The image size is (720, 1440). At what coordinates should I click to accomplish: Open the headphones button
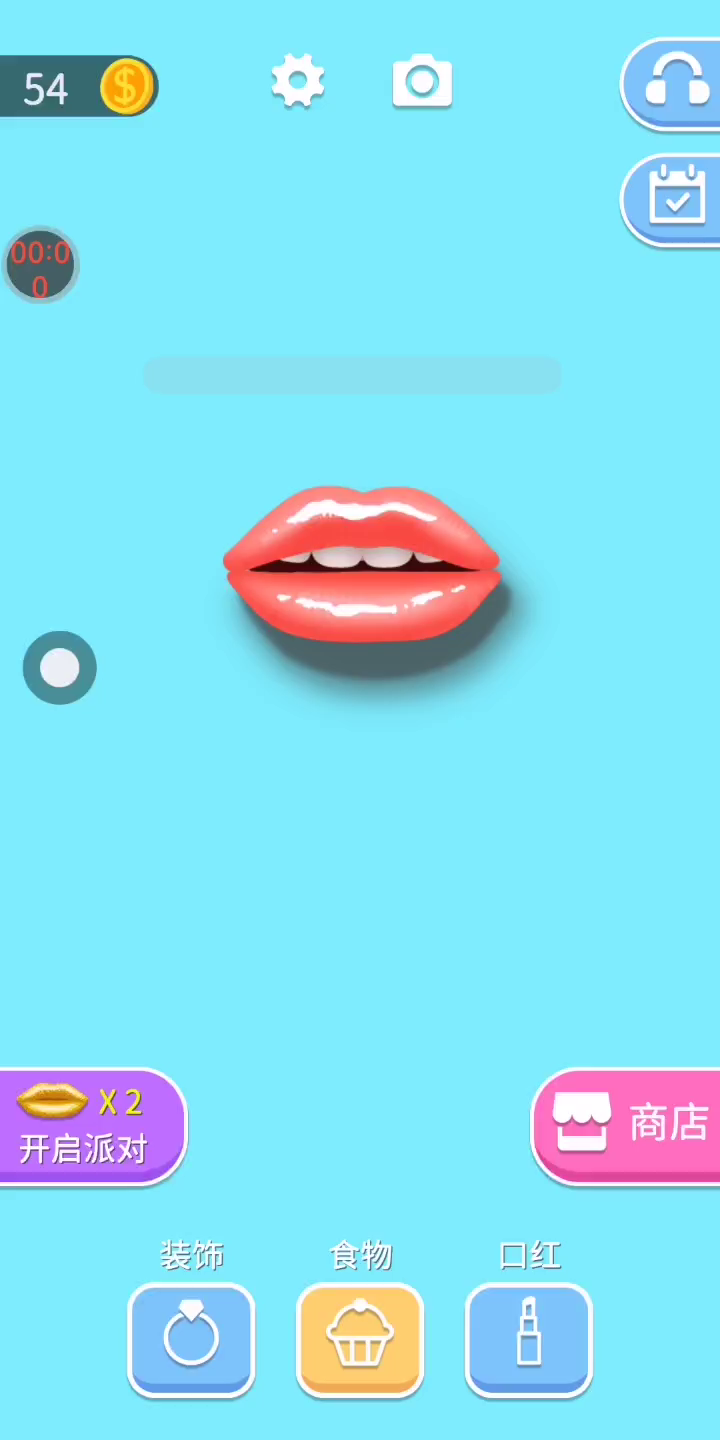[674, 84]
